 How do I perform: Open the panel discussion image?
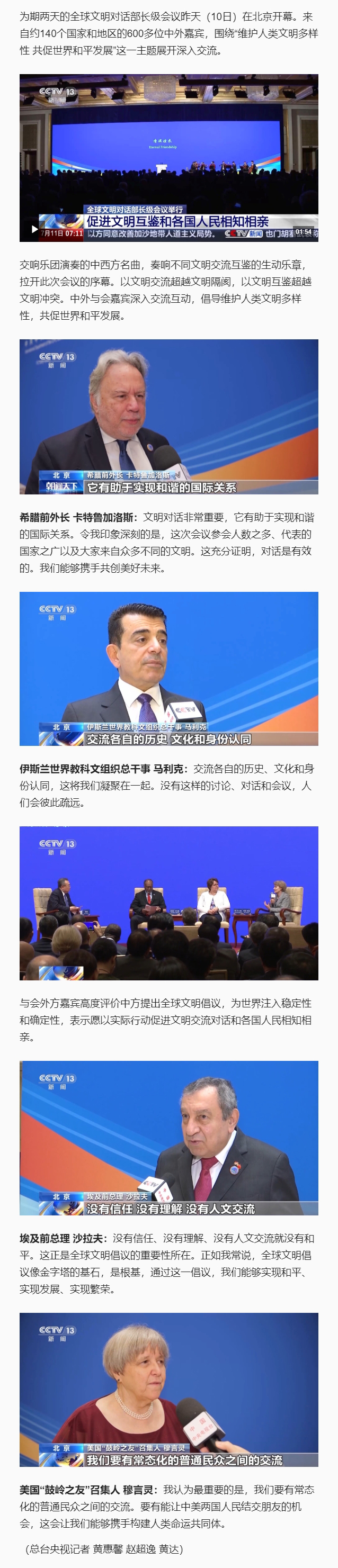point(168,903)
